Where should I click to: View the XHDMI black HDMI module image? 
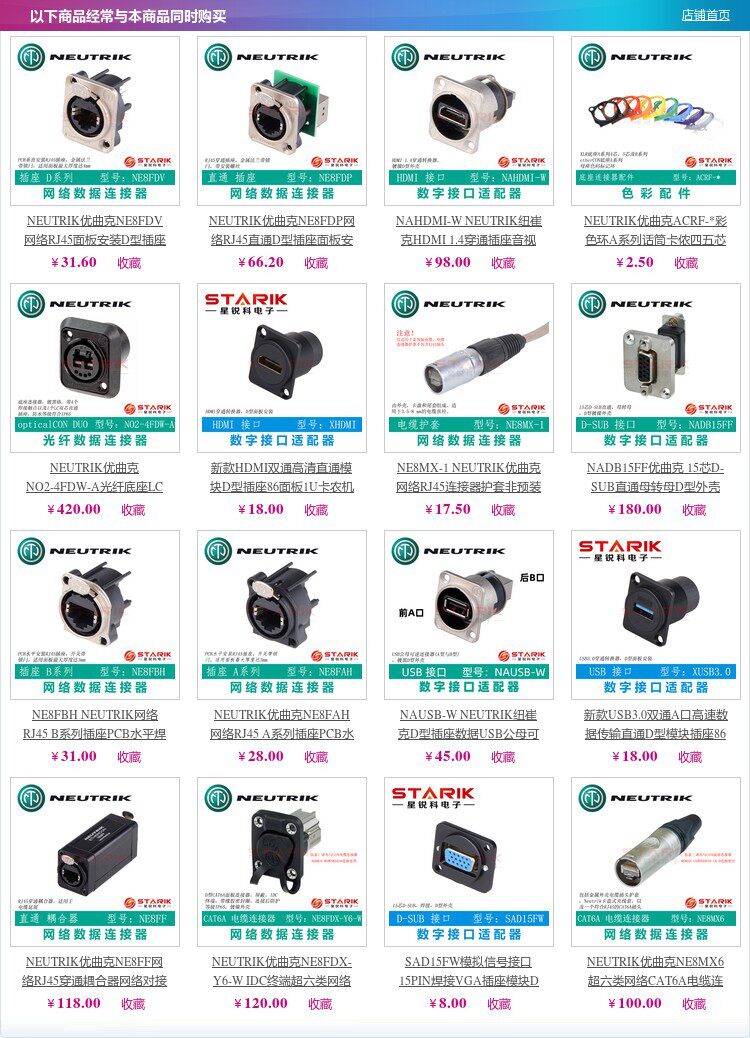(282, 368)
